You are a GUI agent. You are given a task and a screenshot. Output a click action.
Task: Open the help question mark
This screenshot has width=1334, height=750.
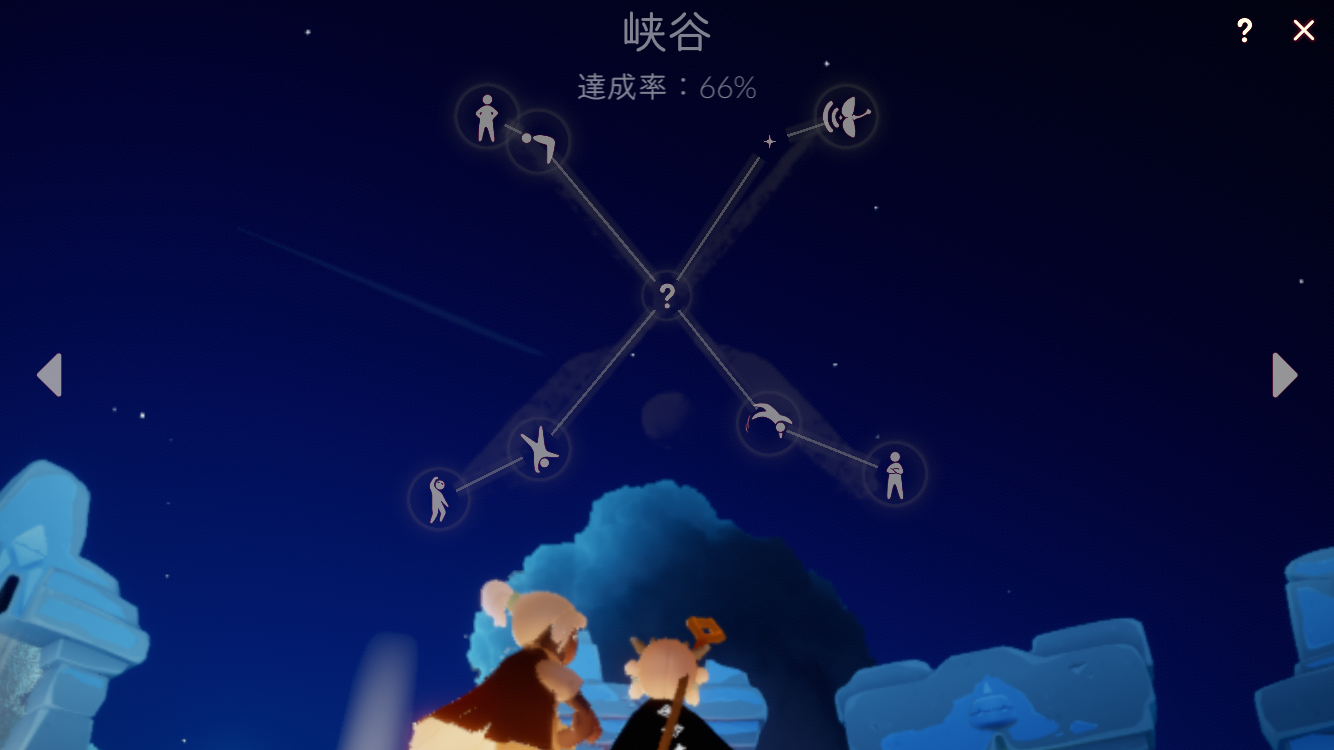coord(1244,31)
